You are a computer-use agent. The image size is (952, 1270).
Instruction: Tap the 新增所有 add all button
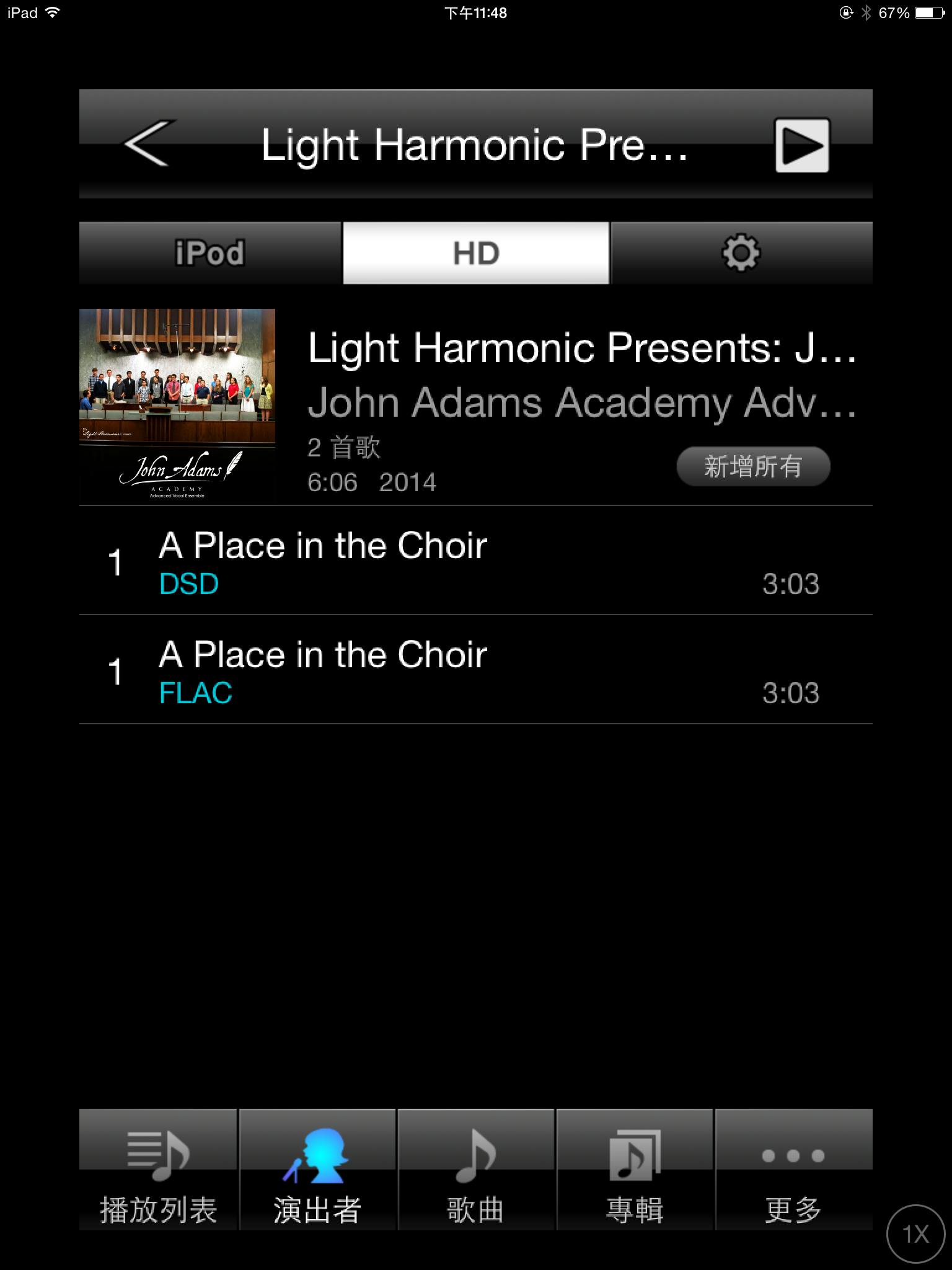pos(752,466)
